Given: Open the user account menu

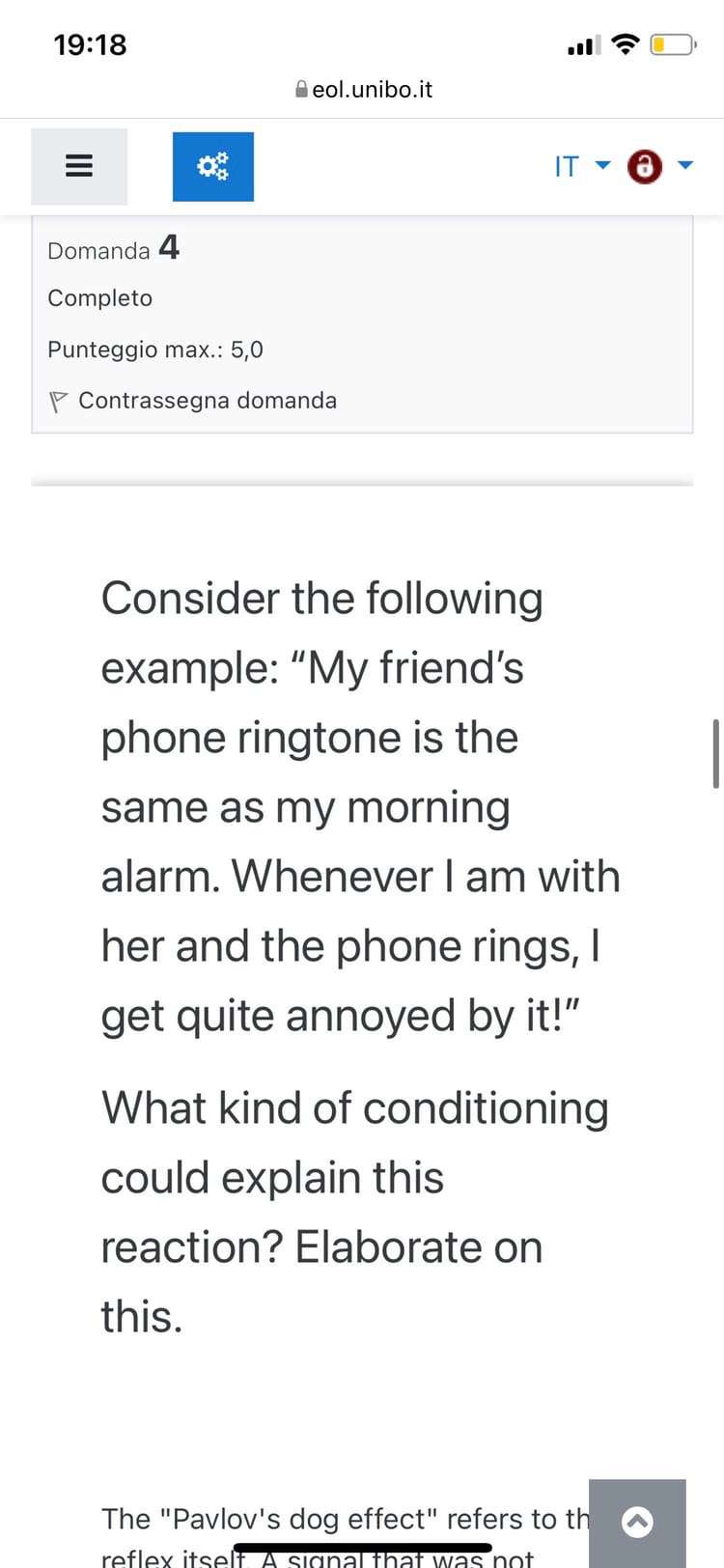Looking at the screenshot, I should tap(660, 166).
